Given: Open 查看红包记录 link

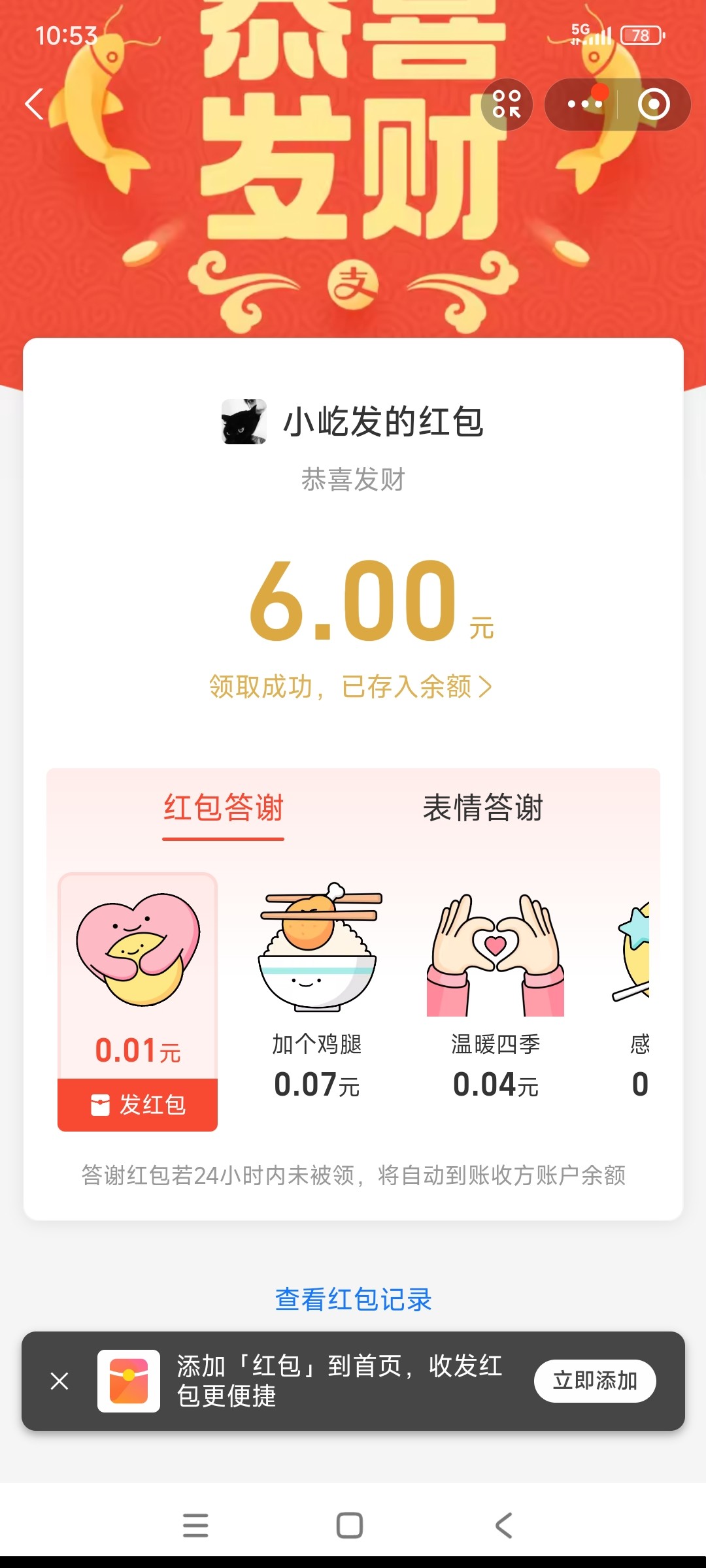Looking at the screenshot, I should tap(353, 1299).
